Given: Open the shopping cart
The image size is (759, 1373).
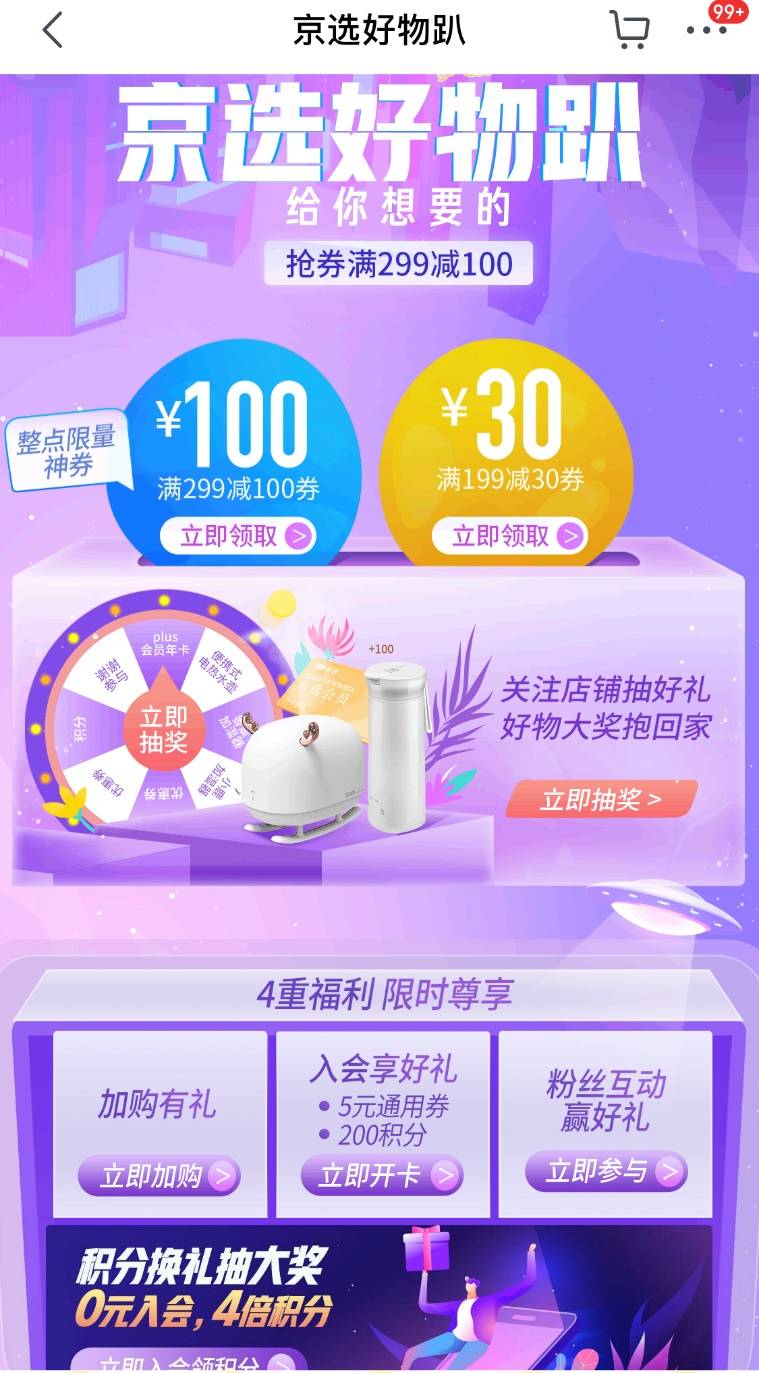Looking at the screenshot, I should [x=629, y=31].
